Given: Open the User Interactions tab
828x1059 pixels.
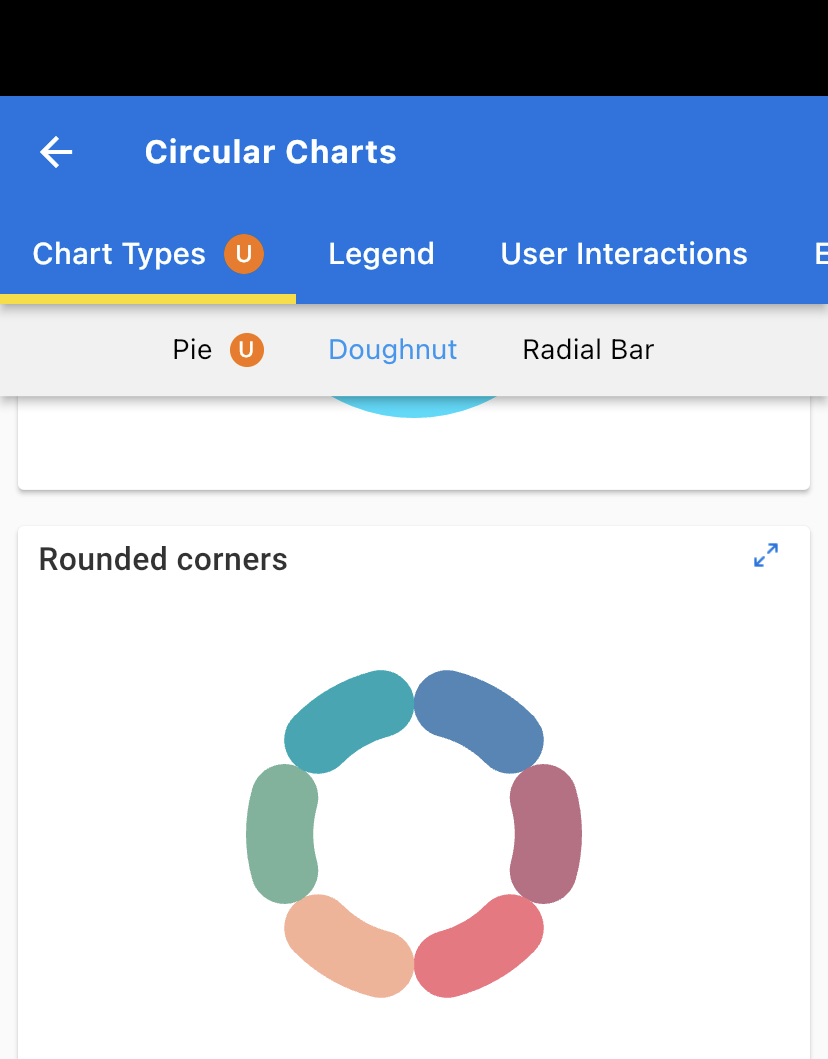Looking at the screenshot, I should [623, 254].
